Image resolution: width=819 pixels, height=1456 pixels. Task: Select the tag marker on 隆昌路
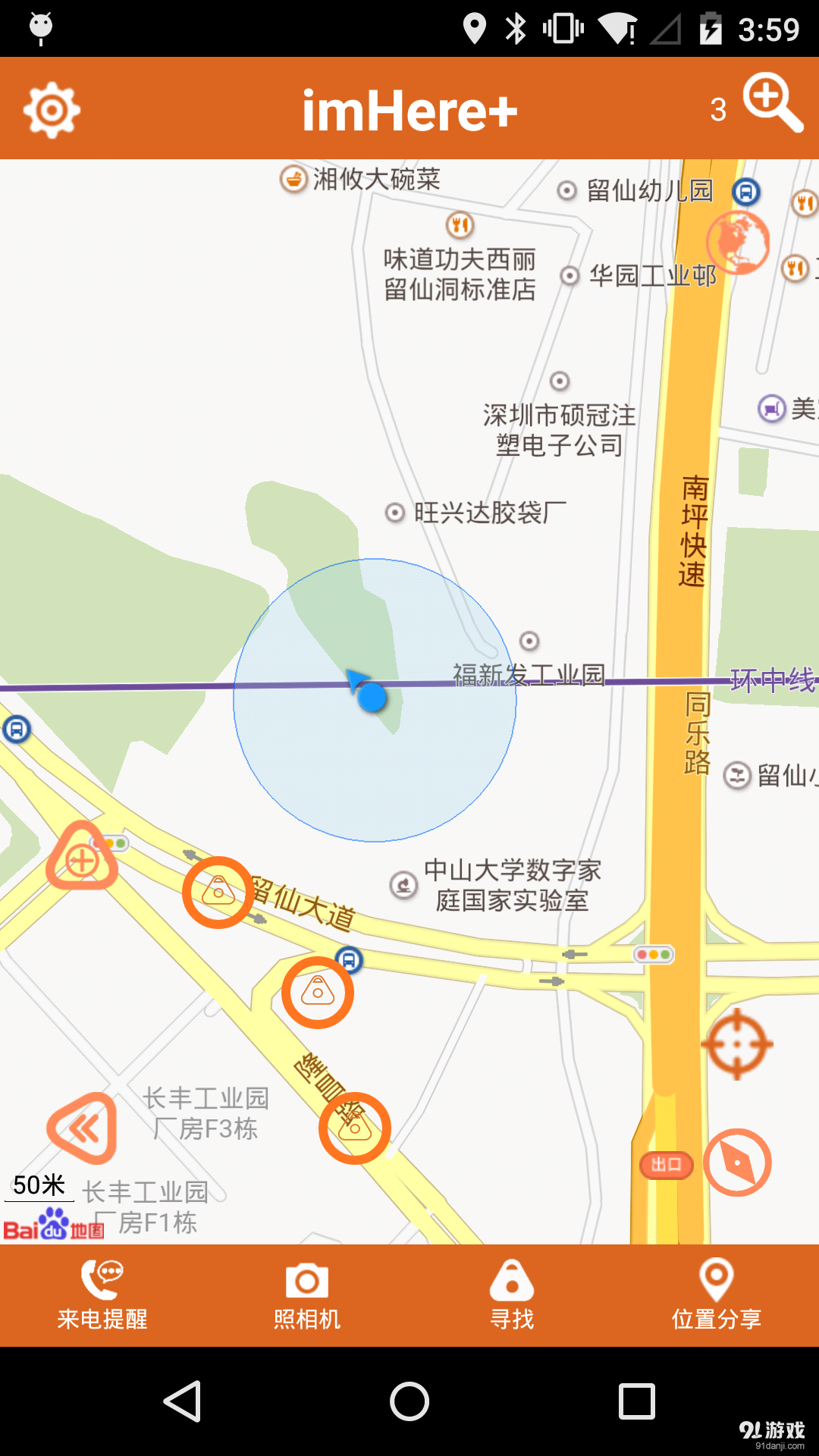(x=354, y=1128)
